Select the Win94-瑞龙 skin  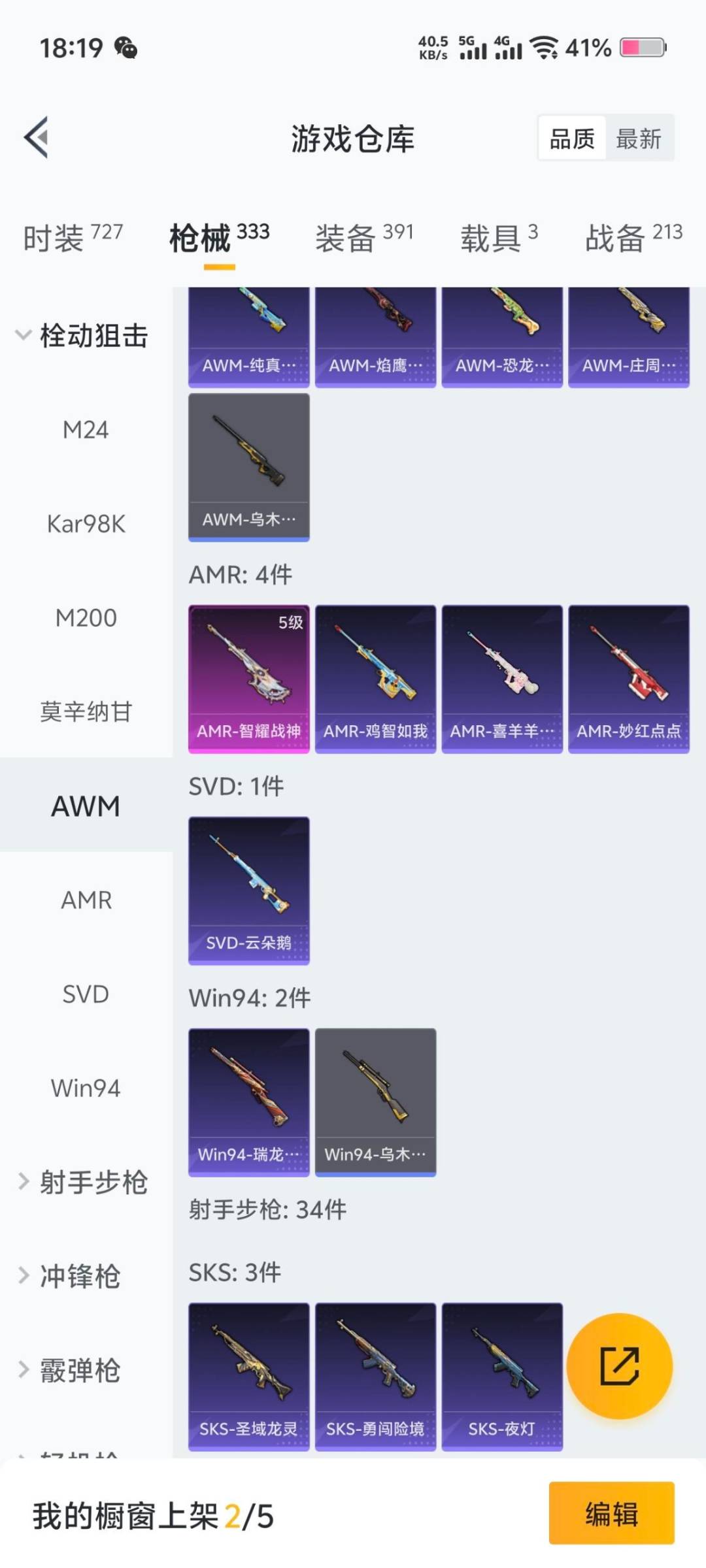pyautogui.click(x=248, y=1100)
